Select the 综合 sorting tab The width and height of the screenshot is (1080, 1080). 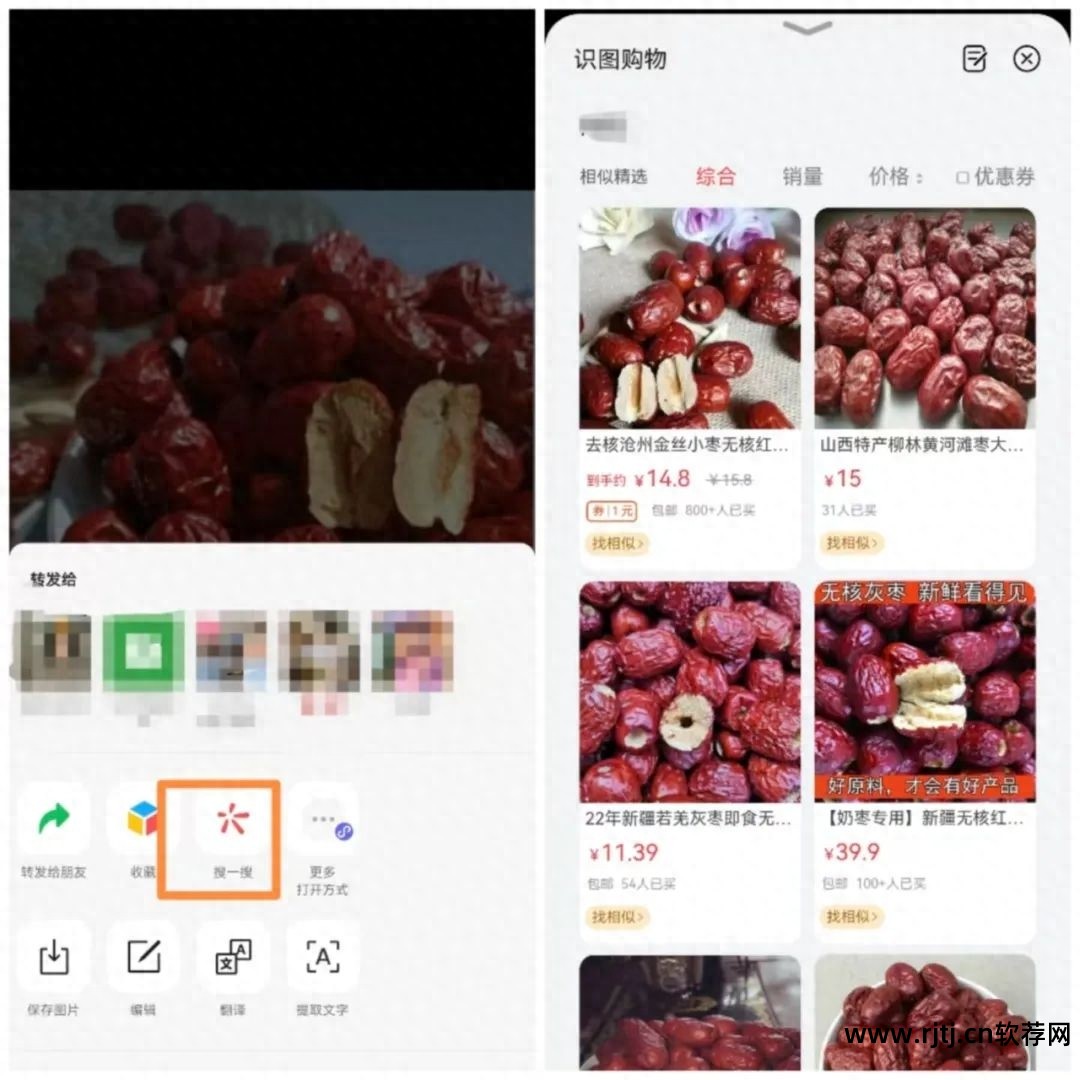(x=716, y=177)
